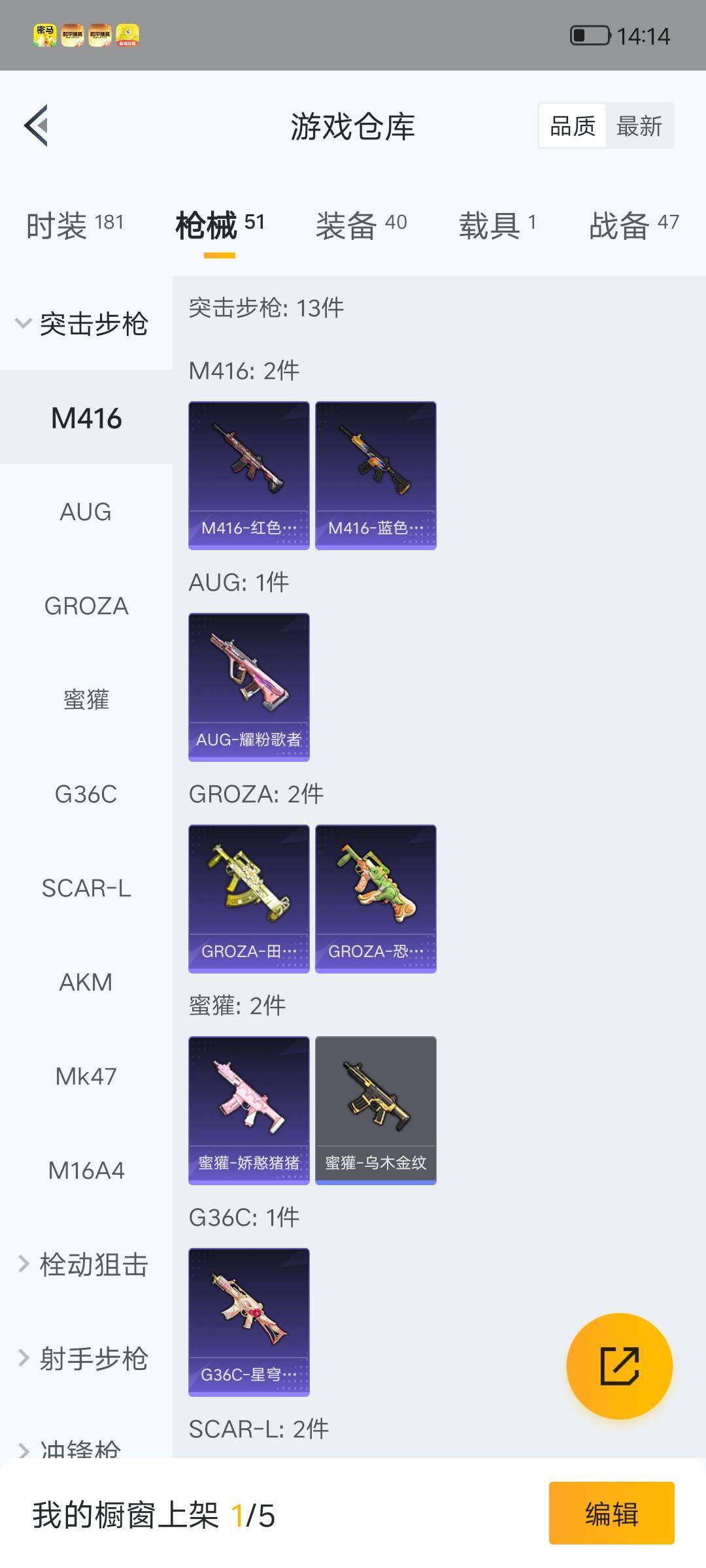Image resolution: width=706 pixels, height=1568 pixels.
Task: Tap the orange share floating button
Action: pyautogui.click(x=619, y=1365)
